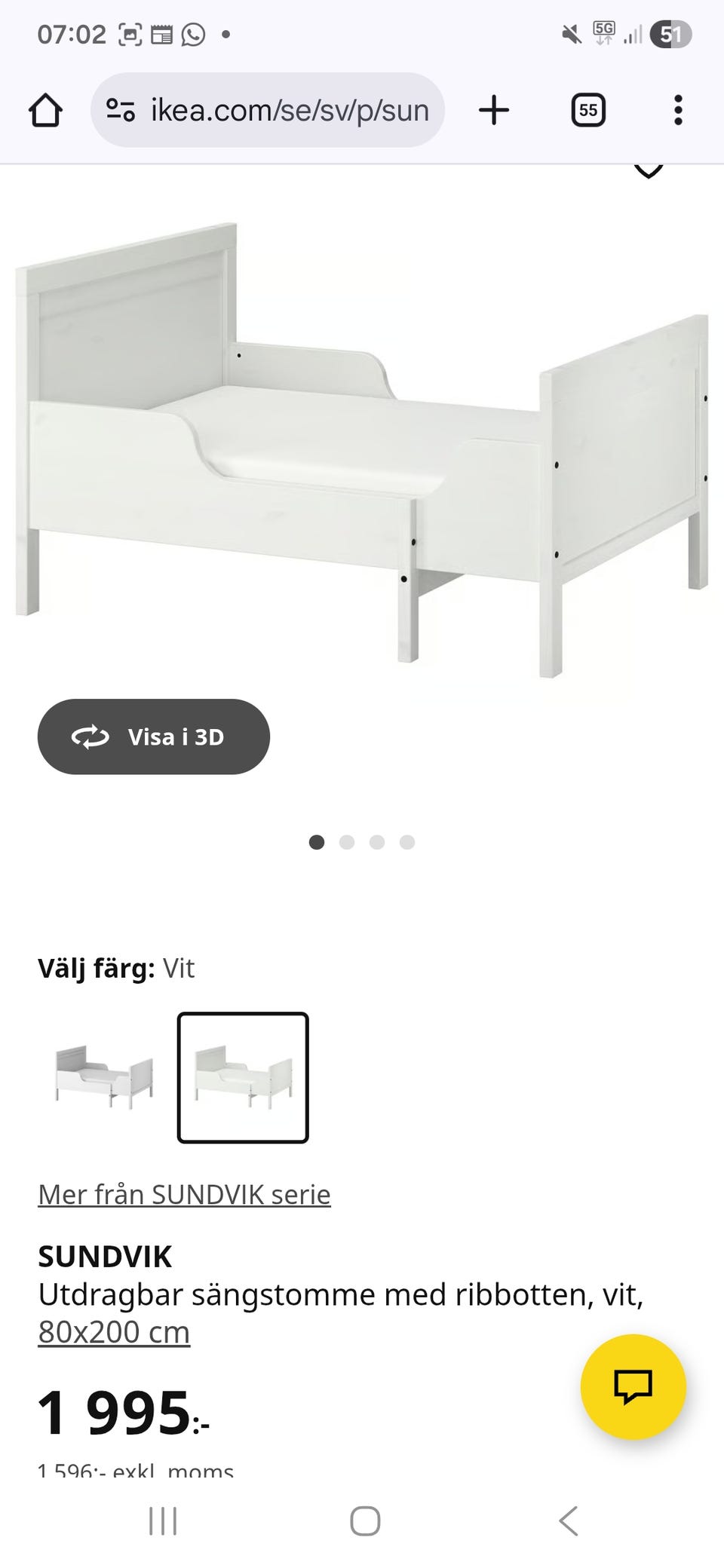Jump to the last carousel dot

pos(407,842)
